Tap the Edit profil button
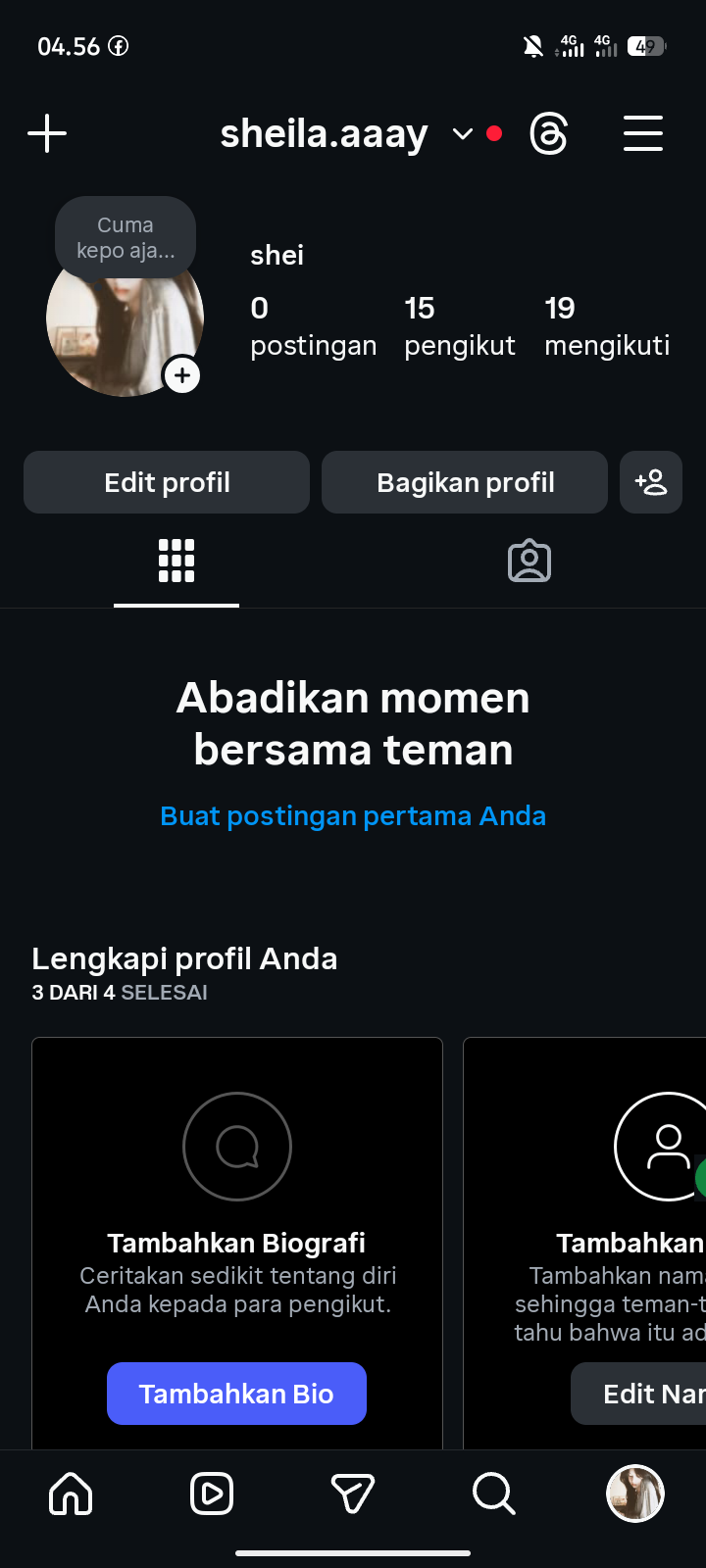Screen dimensions: 706x1568 coord(167,482)
